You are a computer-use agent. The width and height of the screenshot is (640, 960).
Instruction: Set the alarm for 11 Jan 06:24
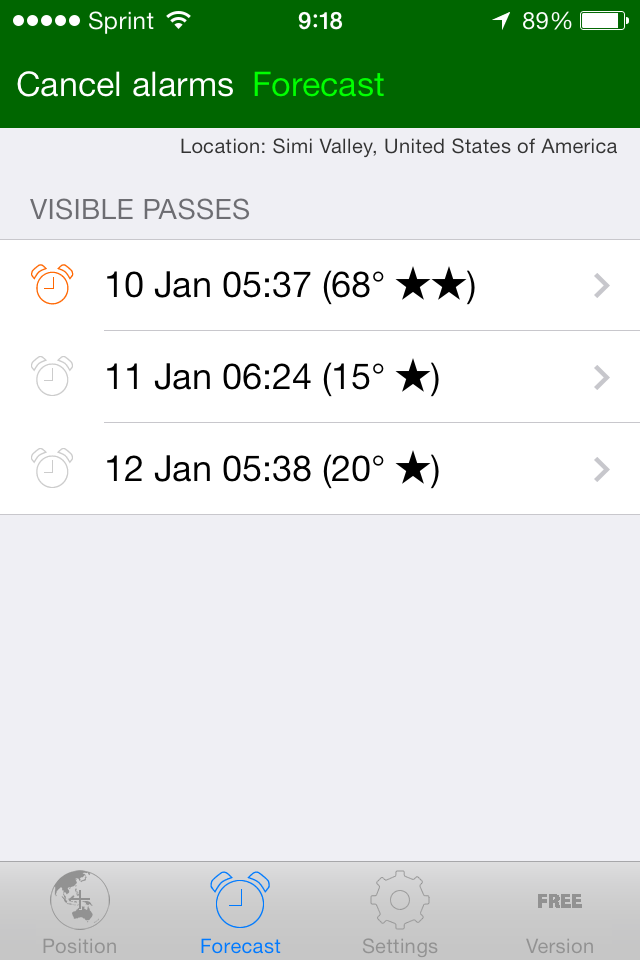52,377
